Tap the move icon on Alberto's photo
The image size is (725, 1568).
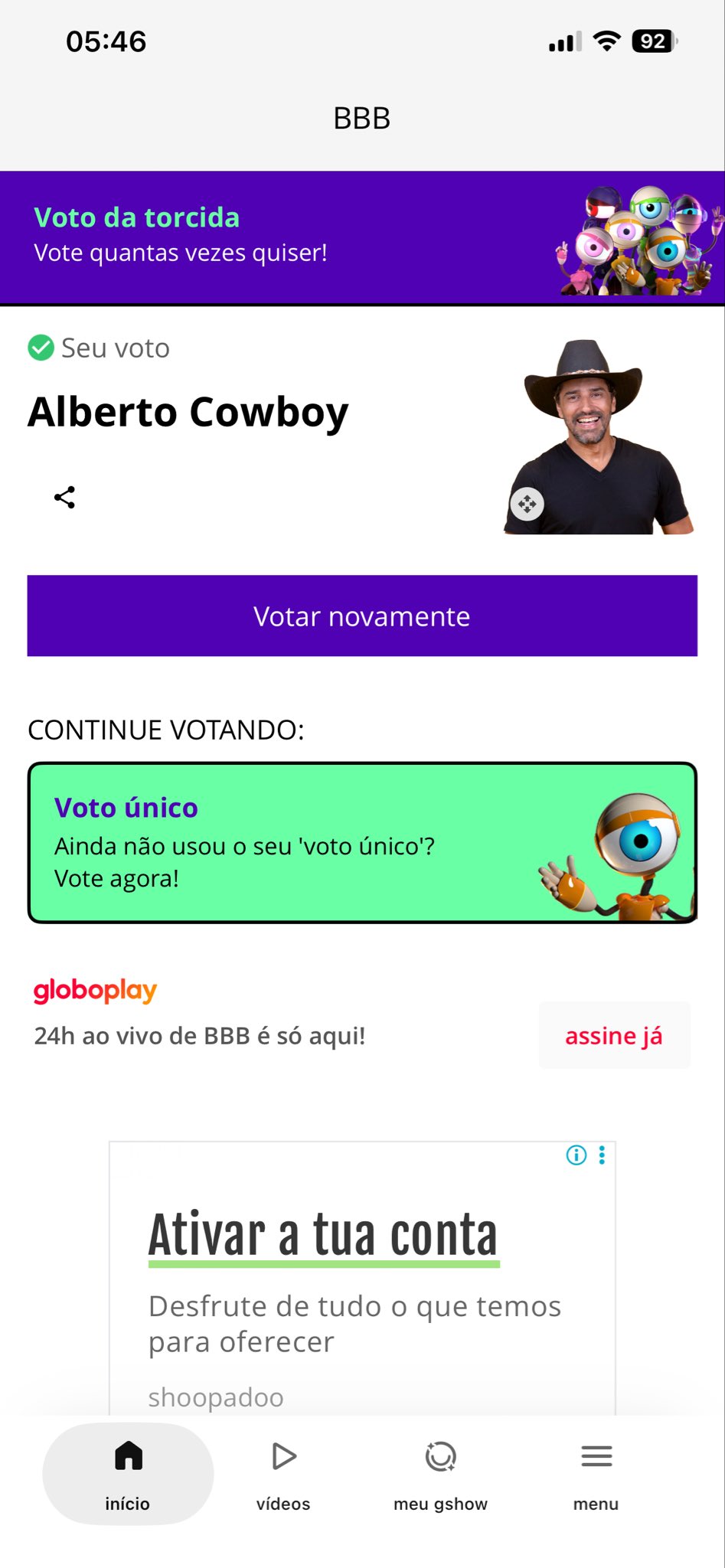pos(527,504)
